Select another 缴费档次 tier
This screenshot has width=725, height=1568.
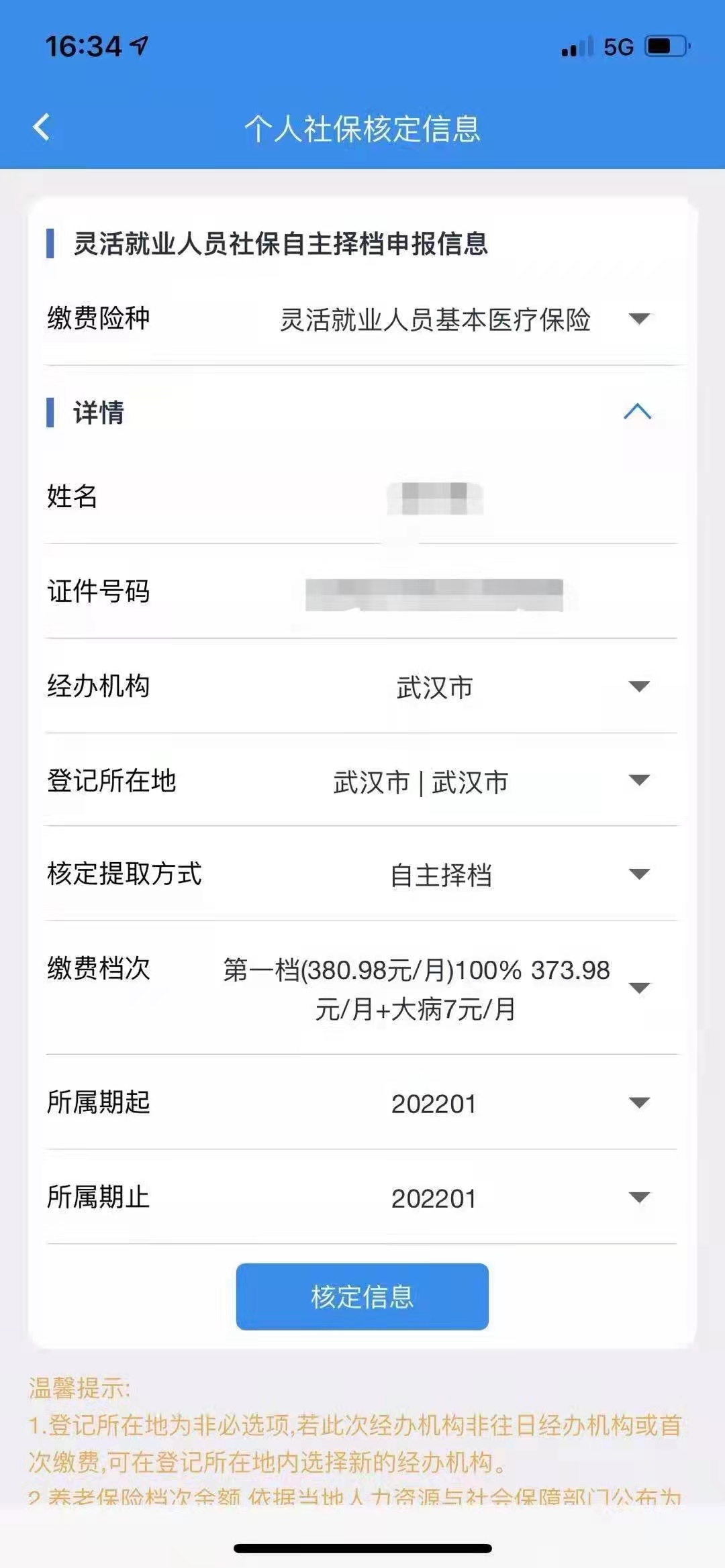362,988
